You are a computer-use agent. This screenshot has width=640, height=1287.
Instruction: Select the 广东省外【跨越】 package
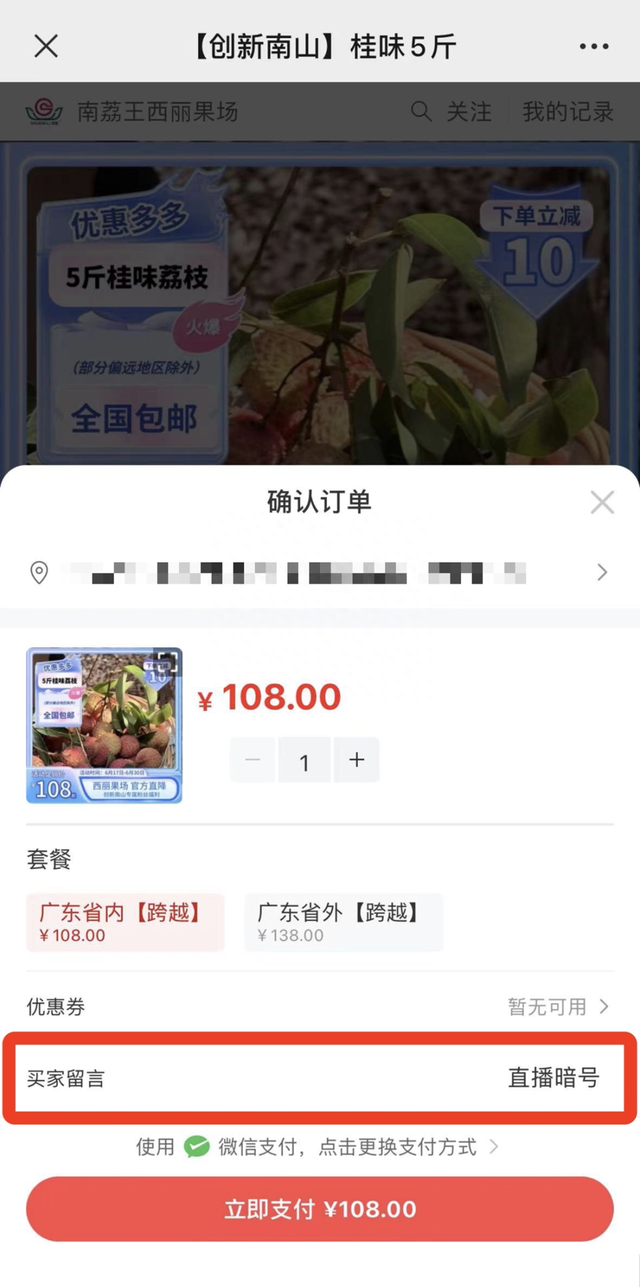pos(343,922)
